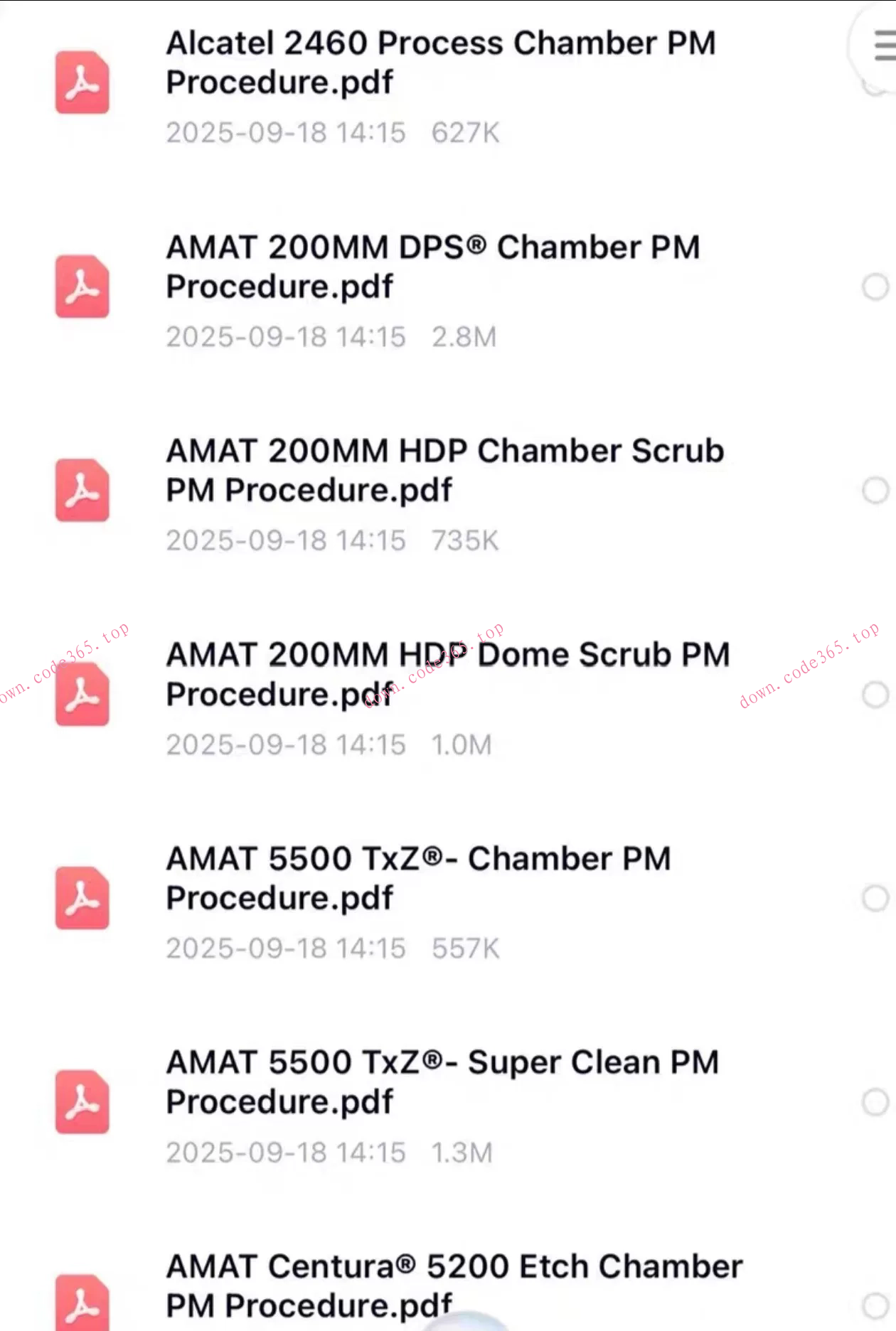Open AMAT 200MM DPS Chamber PM Procedure file
This screenshot has height=1331, width=896.
tap(432, 267)
